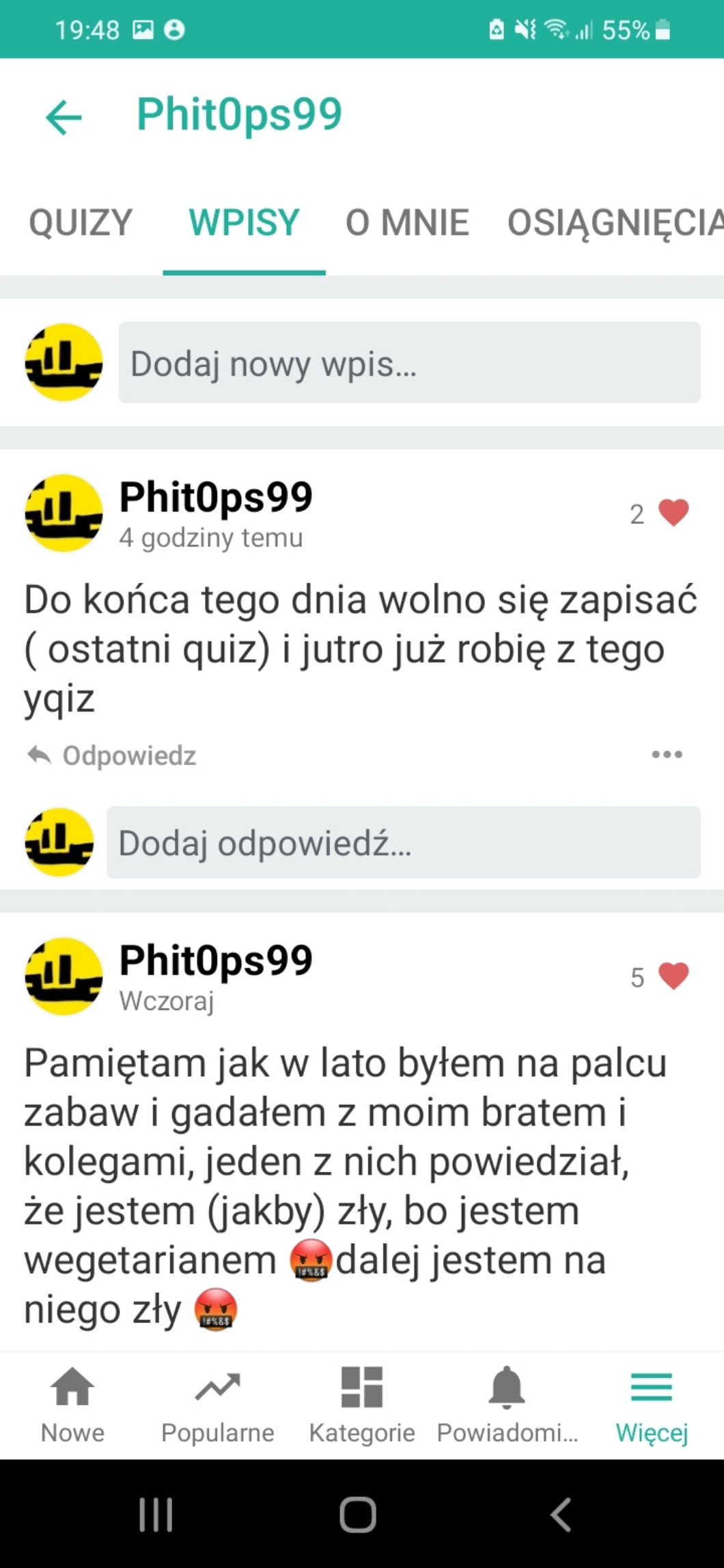The image size is (724, 1568).
Task: Tap the system home button
Action: pyautogui.click(x=358, y=1515)
